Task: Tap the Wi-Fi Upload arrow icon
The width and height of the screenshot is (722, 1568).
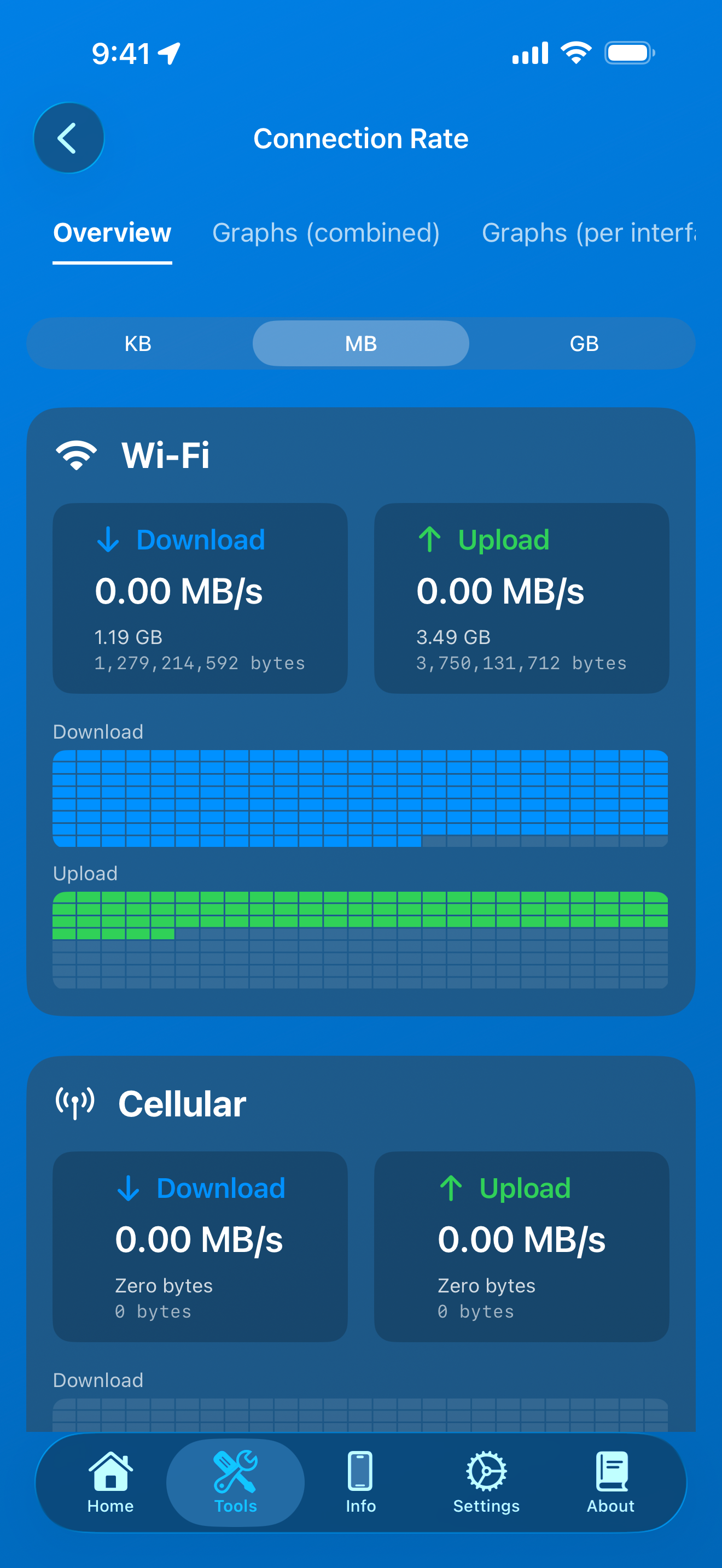Action: pos(430,539)
